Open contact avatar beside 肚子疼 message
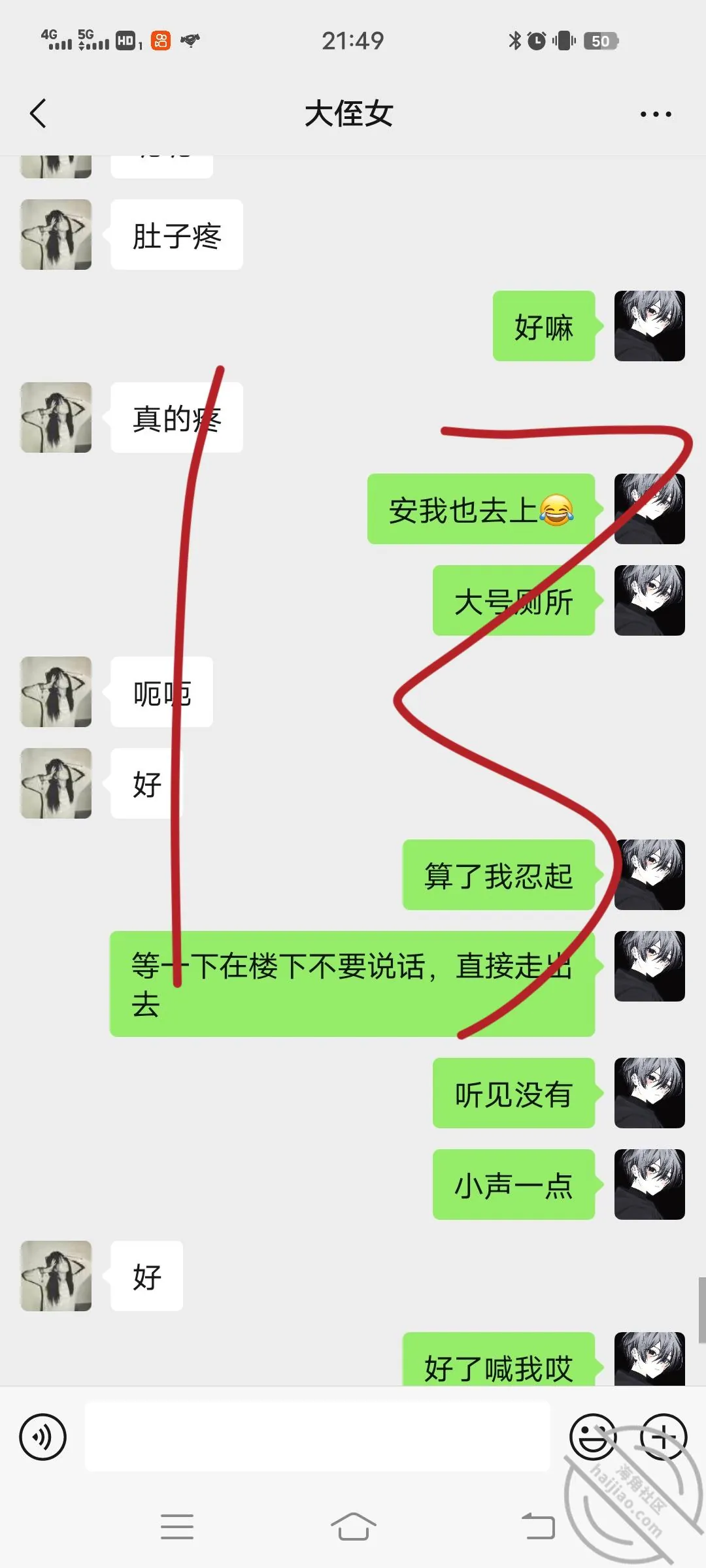The width and height of the screenshot is (706, 1568). coord(56,235)
